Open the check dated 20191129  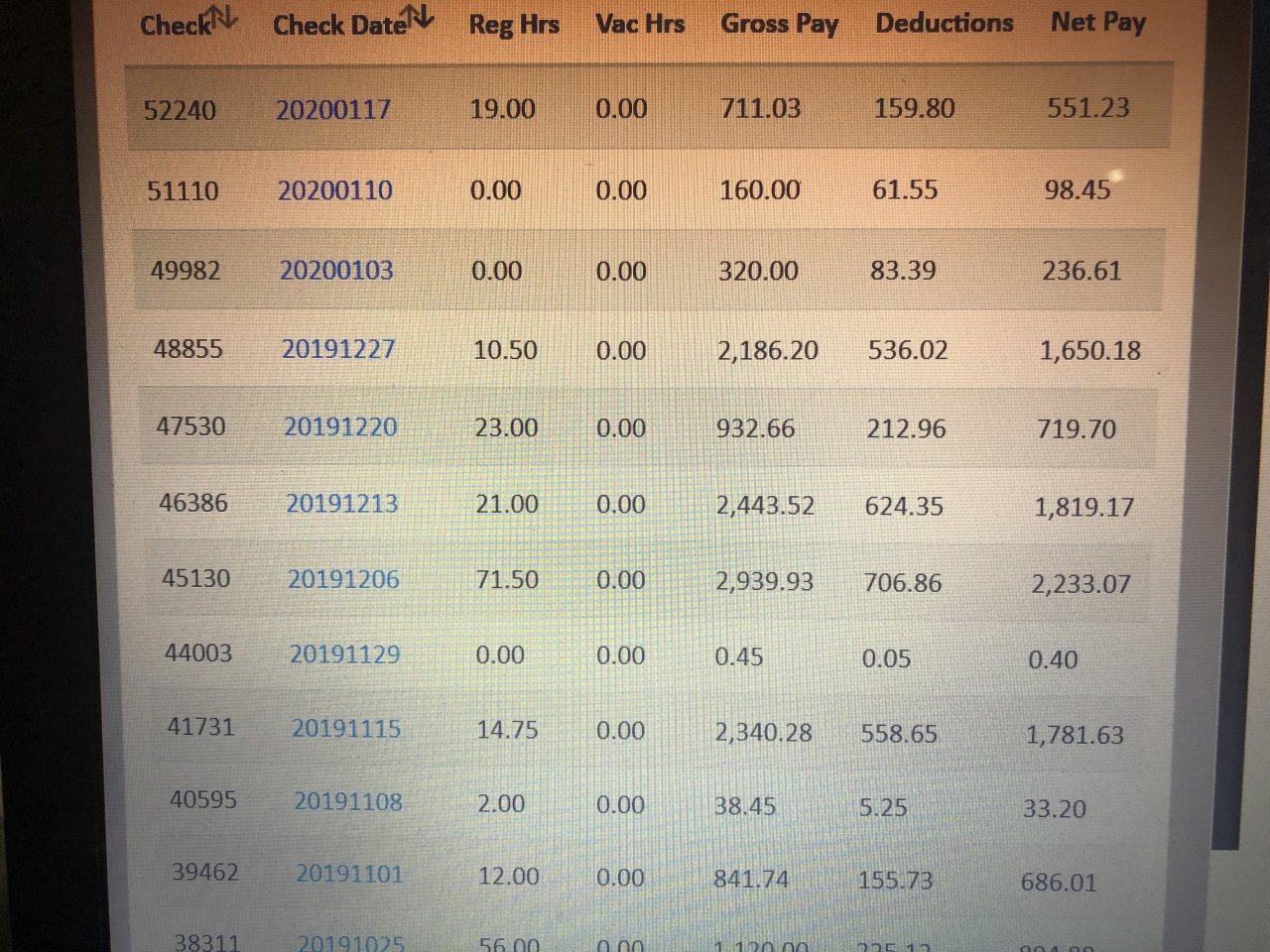pos(345,654)
